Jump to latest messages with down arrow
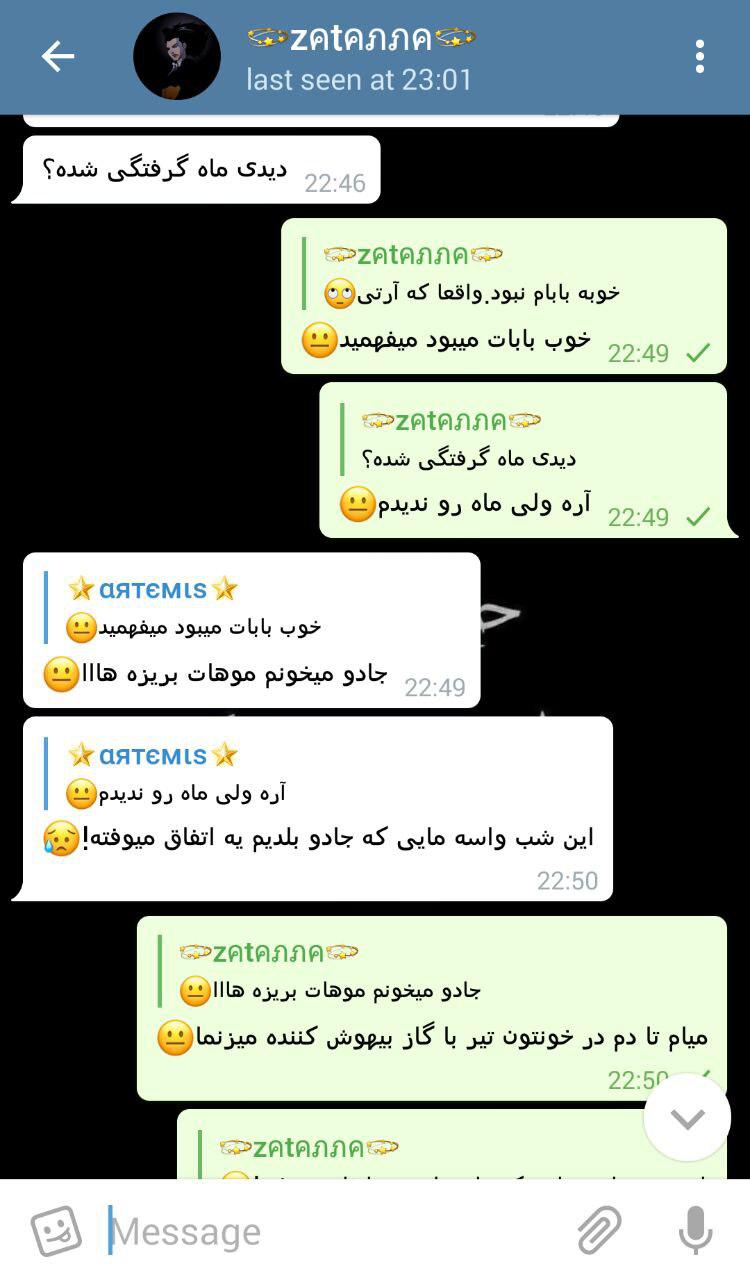Image resolution: width=750 pixels, height=1280 pixels. (x=687, y=1118)
